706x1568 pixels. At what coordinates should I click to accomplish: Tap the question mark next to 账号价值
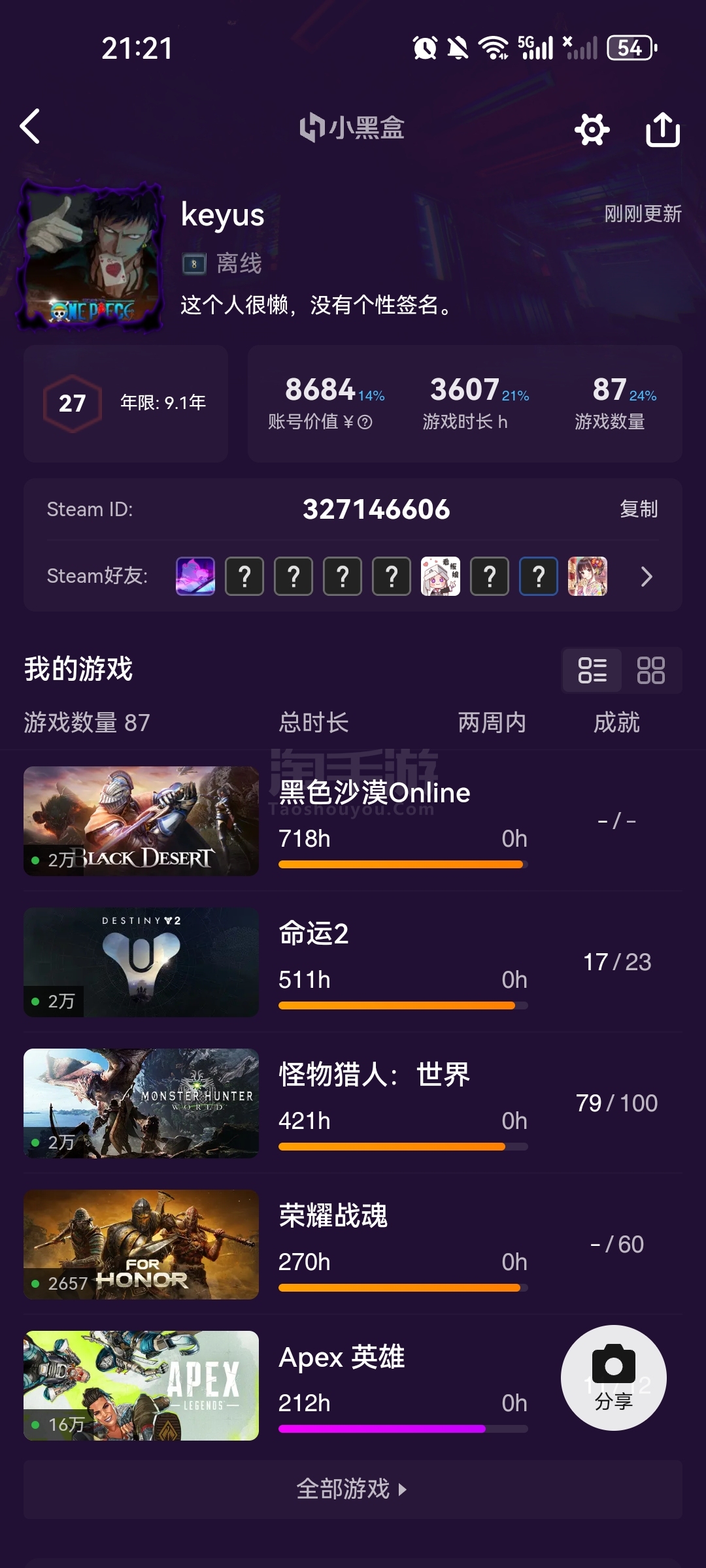[x=365, y=423]
